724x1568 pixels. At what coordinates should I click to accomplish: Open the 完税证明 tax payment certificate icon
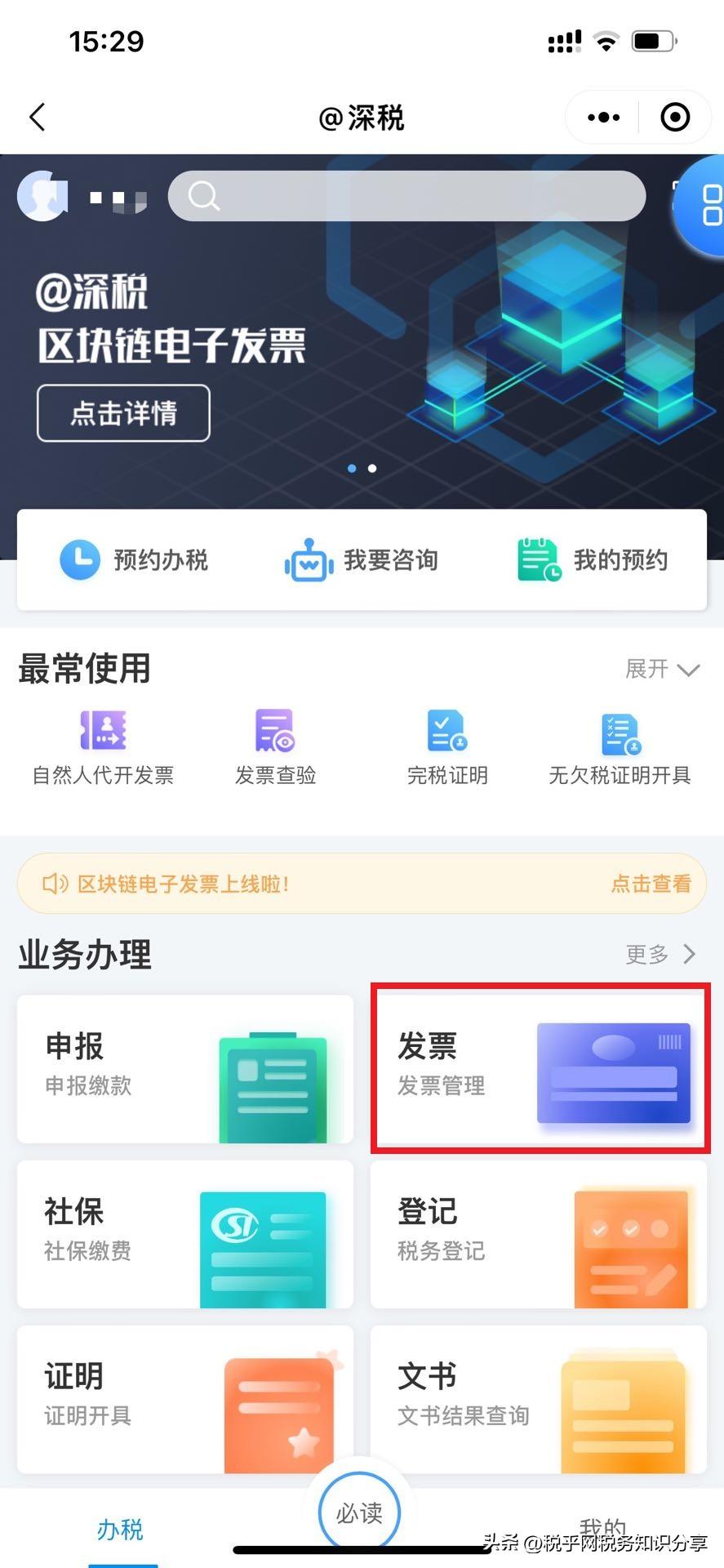pos(446,745)
